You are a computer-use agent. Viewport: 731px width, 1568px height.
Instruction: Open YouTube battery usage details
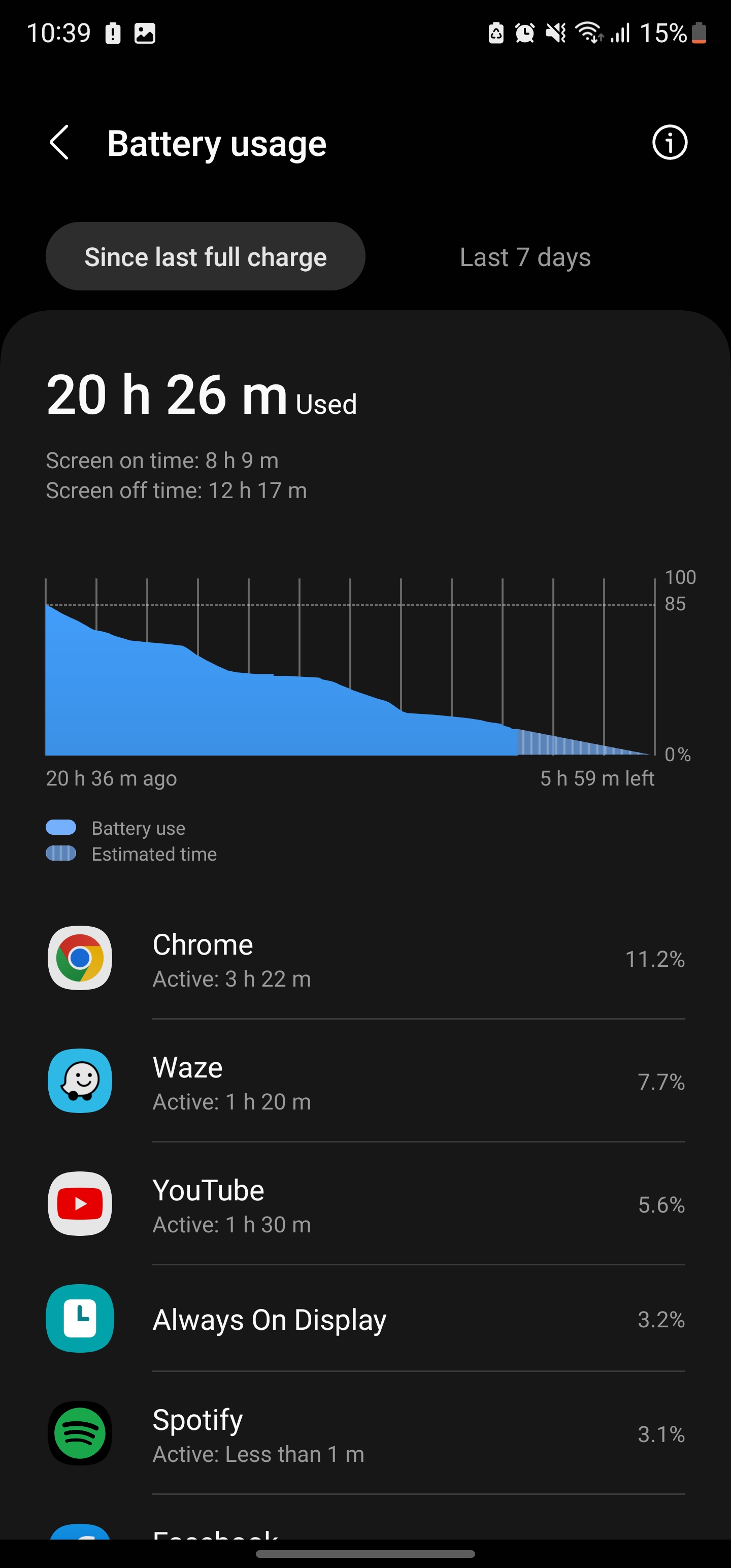click(365, 1205)
